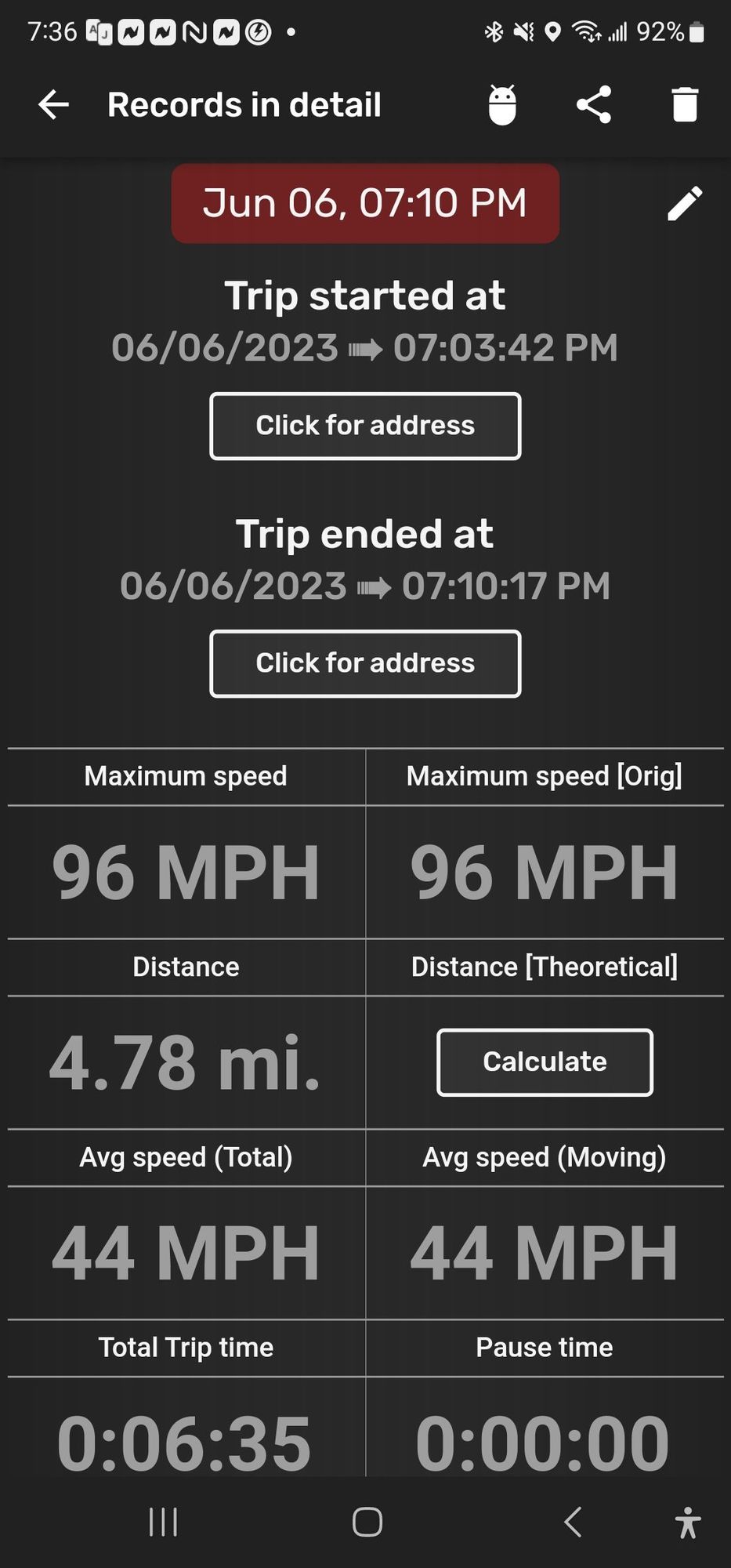Open recent apps from navigation bar

163,1523
